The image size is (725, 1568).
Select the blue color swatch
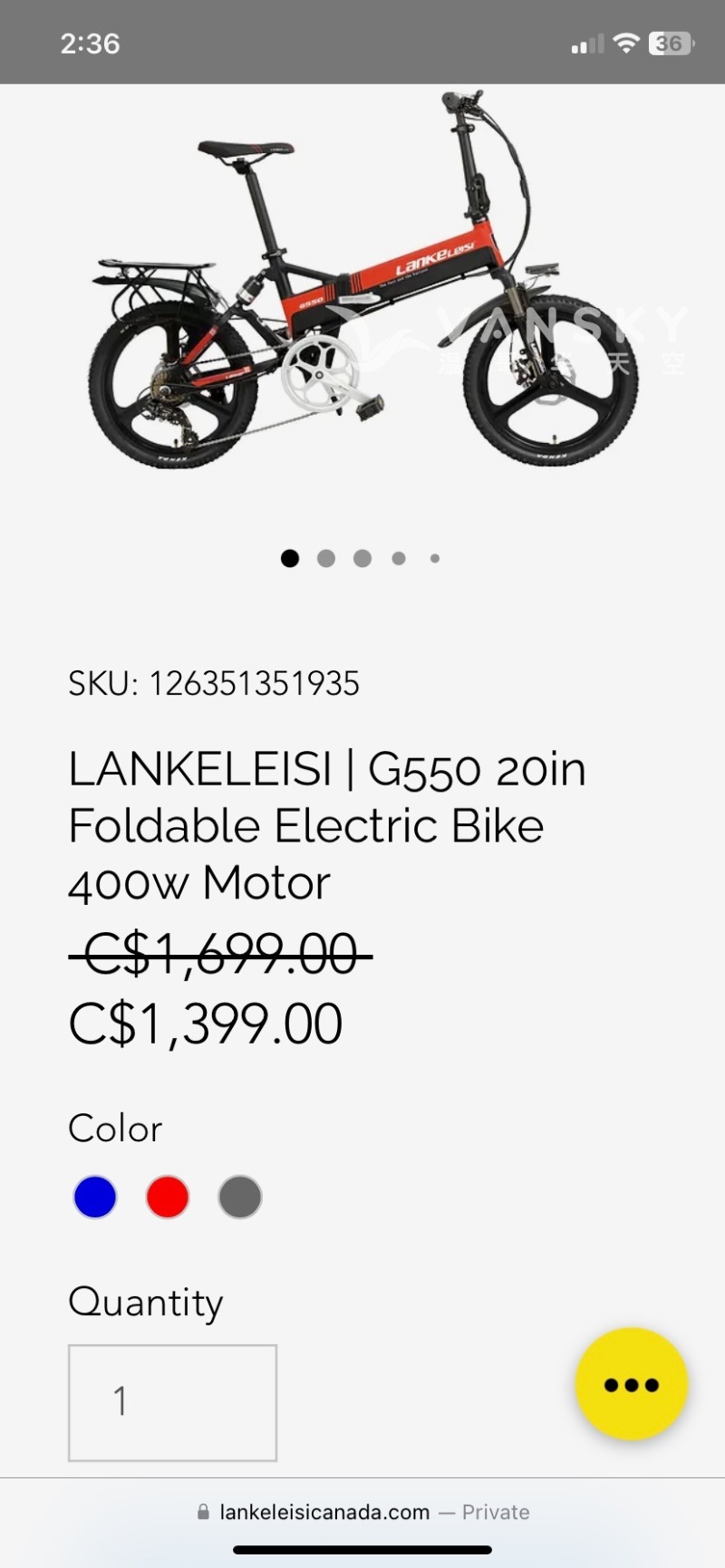(x=95, y=1197)
